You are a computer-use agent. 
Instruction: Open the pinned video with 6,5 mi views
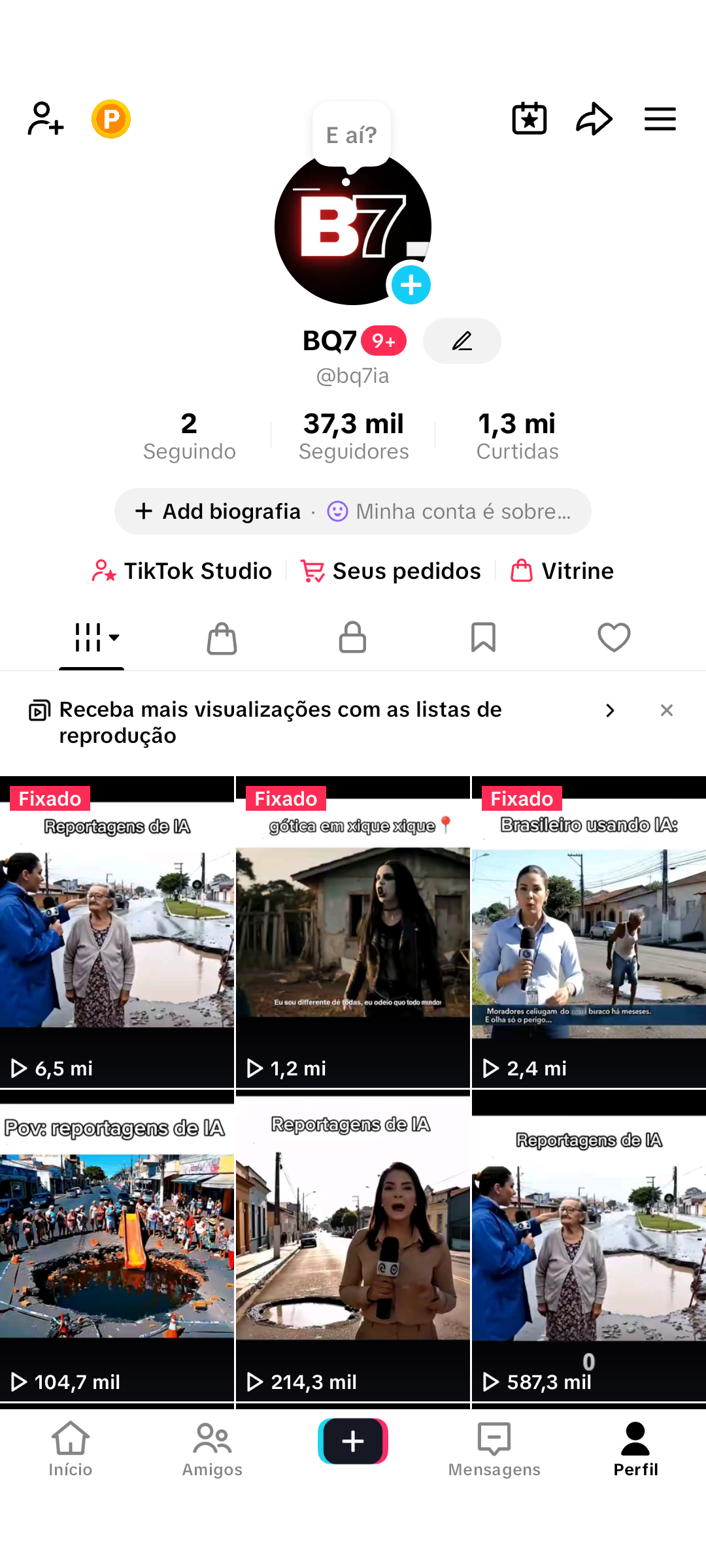click(117, 933)
